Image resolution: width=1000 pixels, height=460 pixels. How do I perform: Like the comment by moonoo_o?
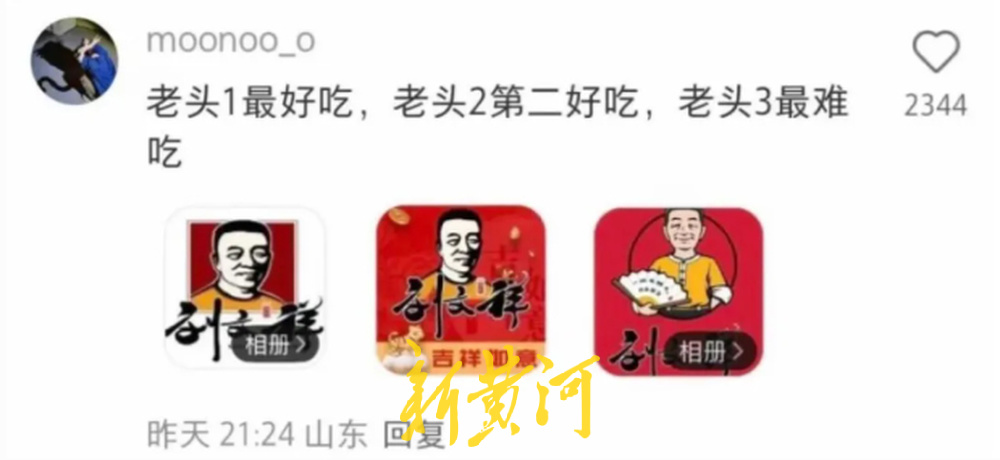pyautogui.click(x=936, y=52)
